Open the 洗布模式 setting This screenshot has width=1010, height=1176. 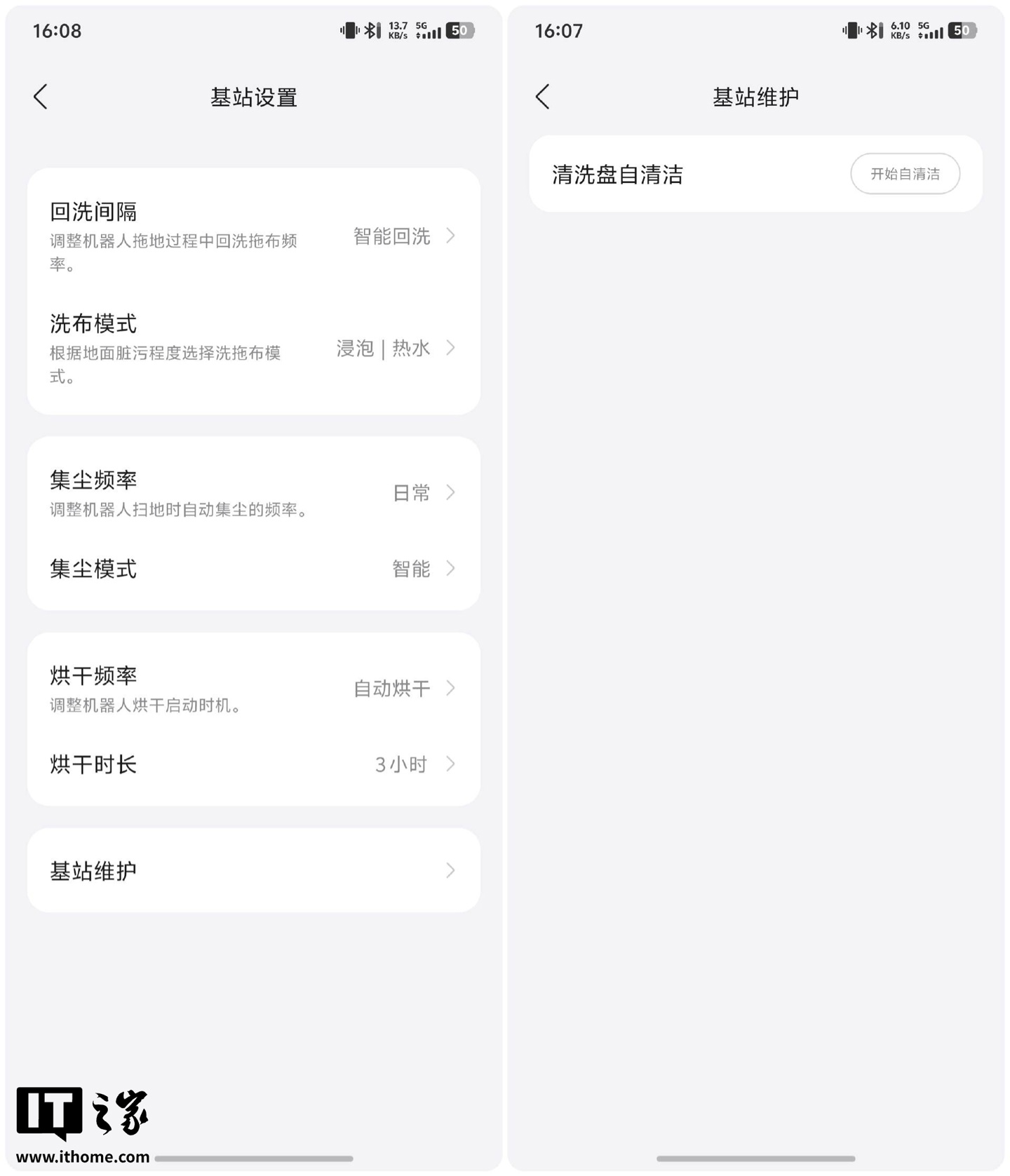253,348
